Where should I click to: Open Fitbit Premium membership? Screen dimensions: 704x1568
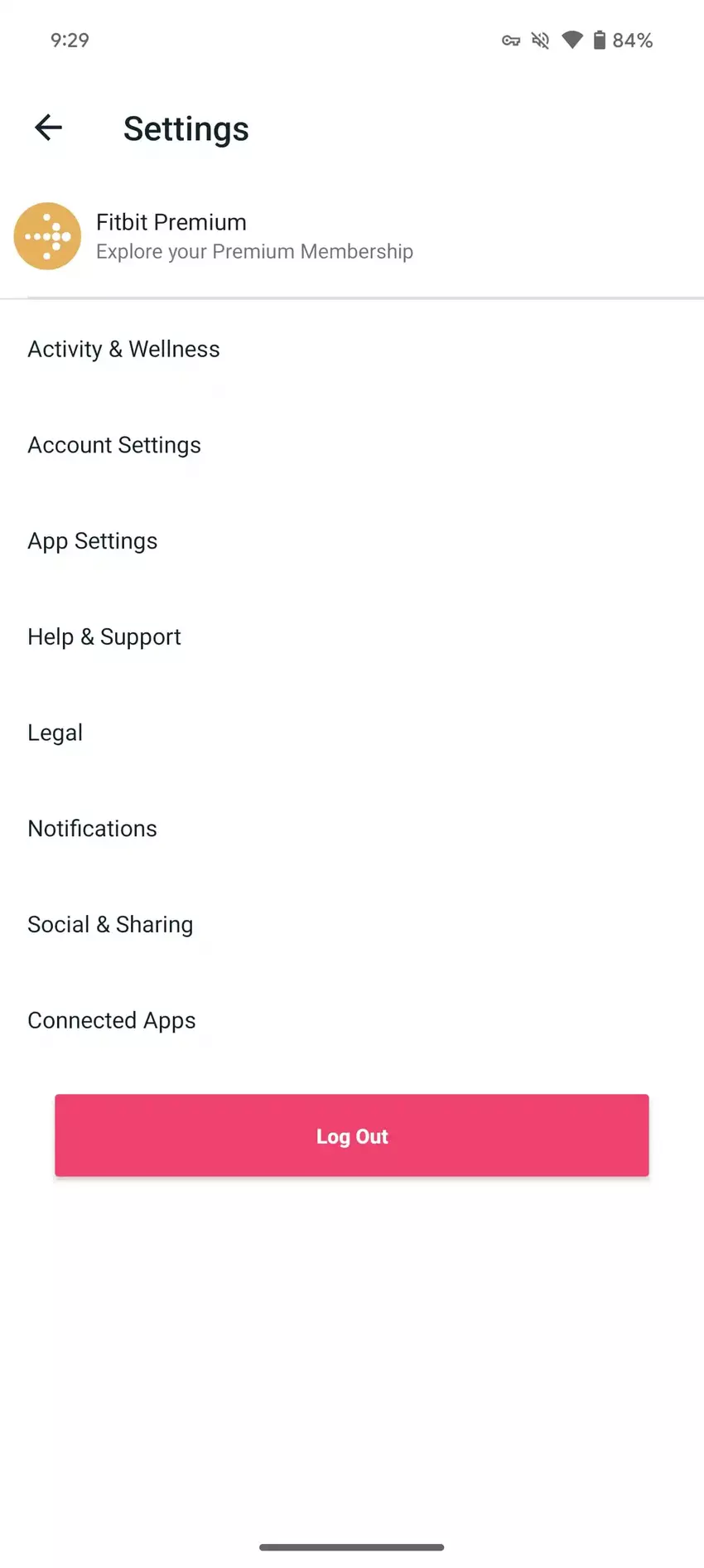(x=253, y=236)
